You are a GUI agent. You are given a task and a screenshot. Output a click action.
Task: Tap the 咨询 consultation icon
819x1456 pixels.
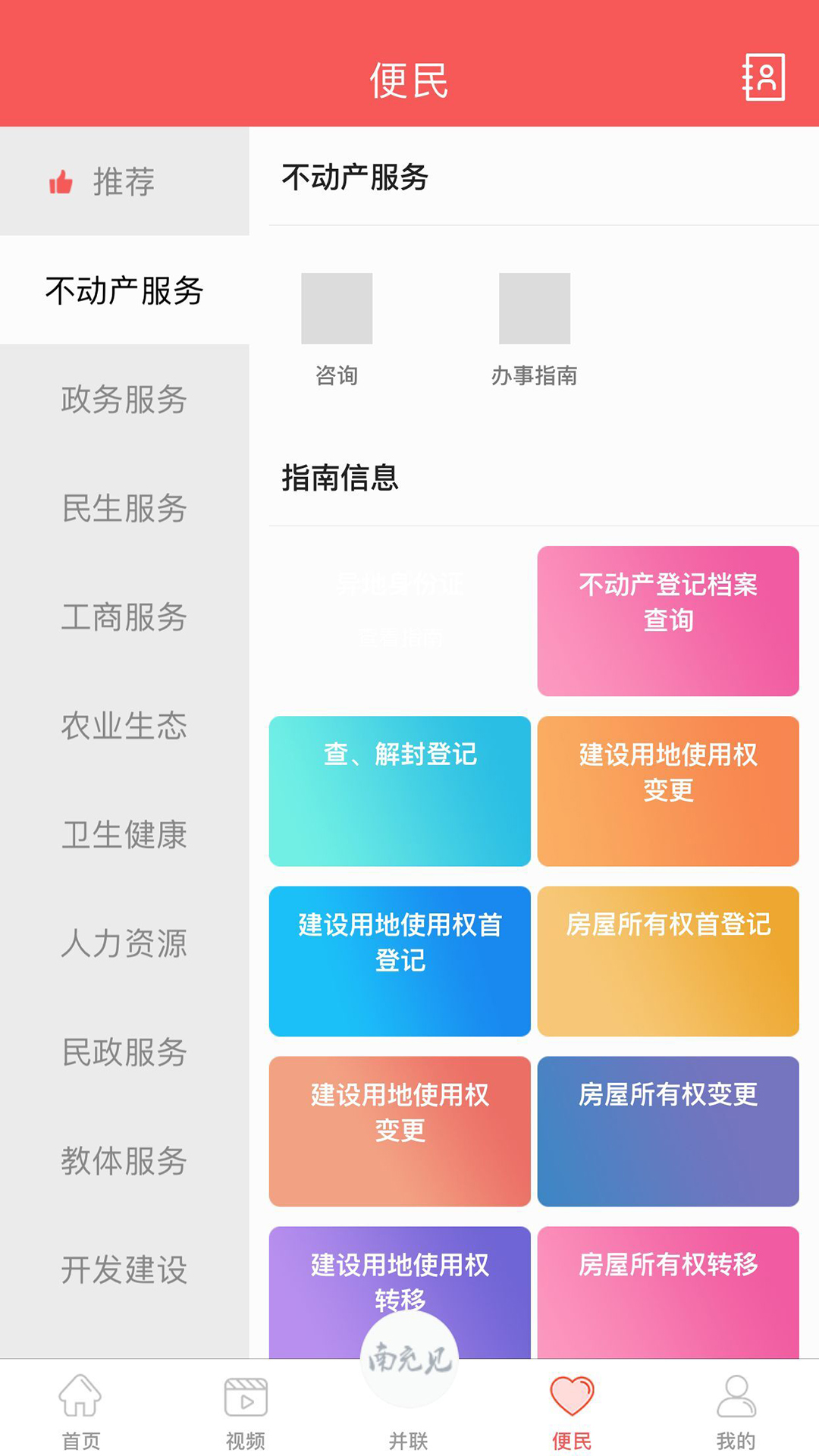[337, 309]
